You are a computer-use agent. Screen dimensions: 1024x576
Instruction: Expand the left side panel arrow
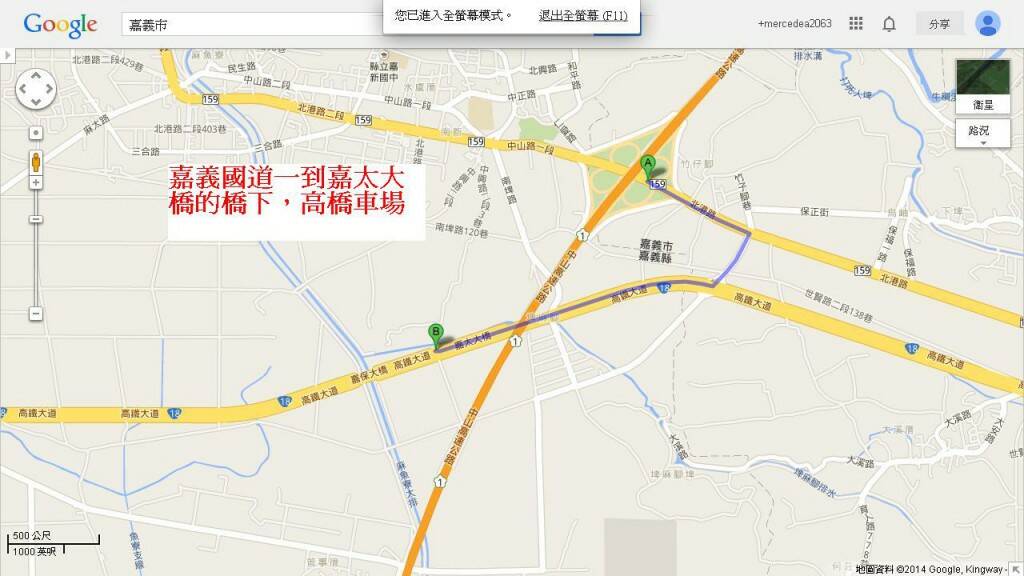point(5,56)
